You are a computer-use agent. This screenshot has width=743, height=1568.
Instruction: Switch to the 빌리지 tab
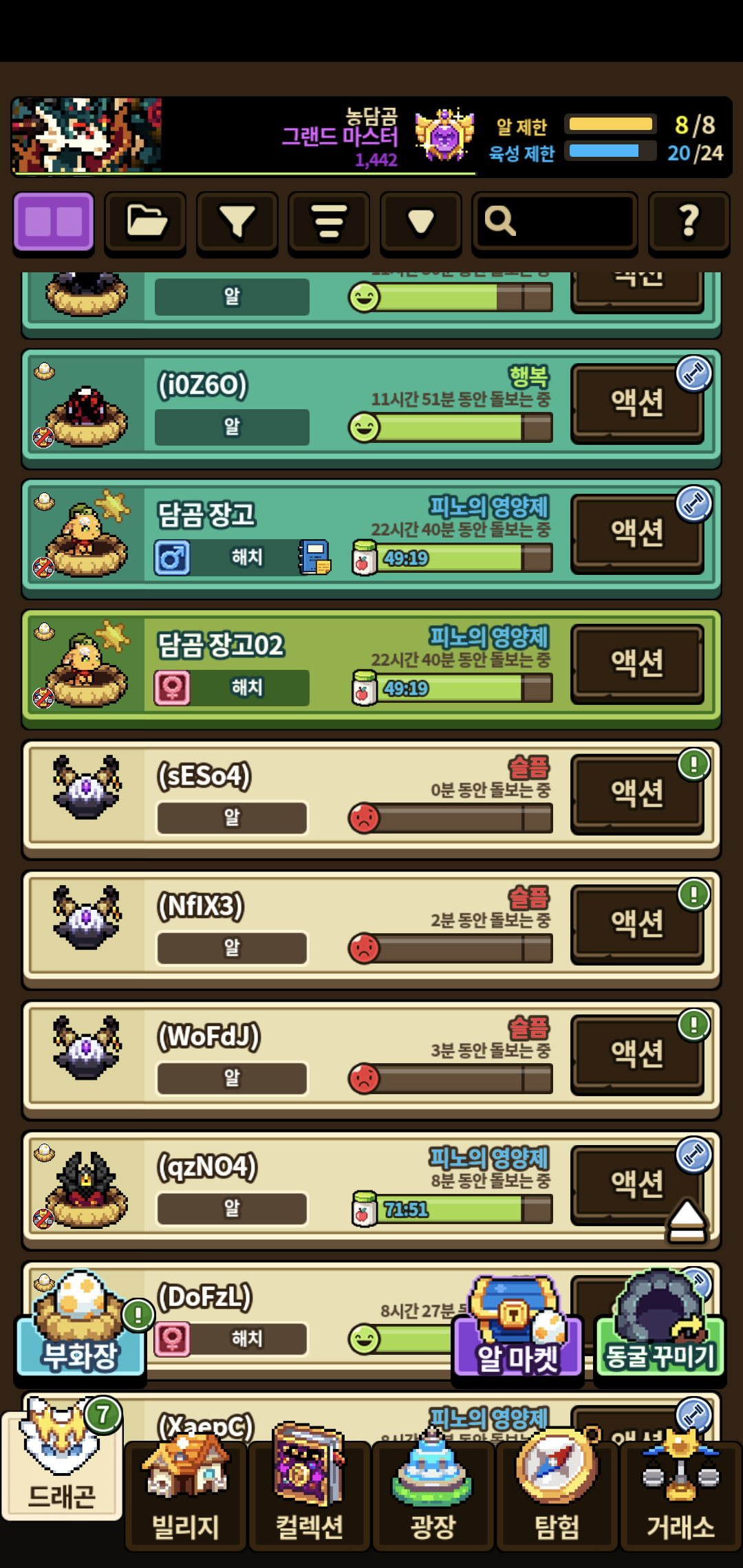[186, 1499]
